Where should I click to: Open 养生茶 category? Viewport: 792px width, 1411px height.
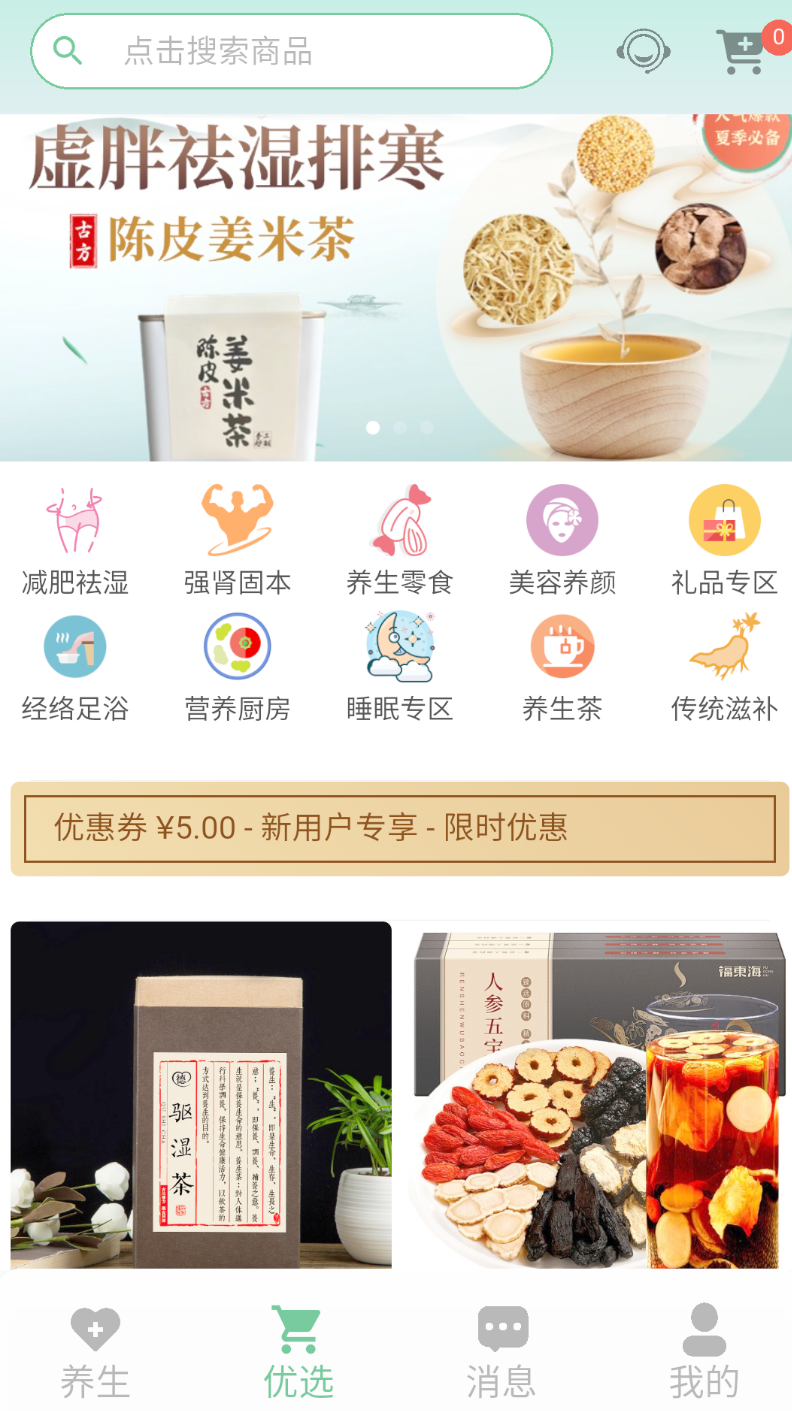coord(562,667)
